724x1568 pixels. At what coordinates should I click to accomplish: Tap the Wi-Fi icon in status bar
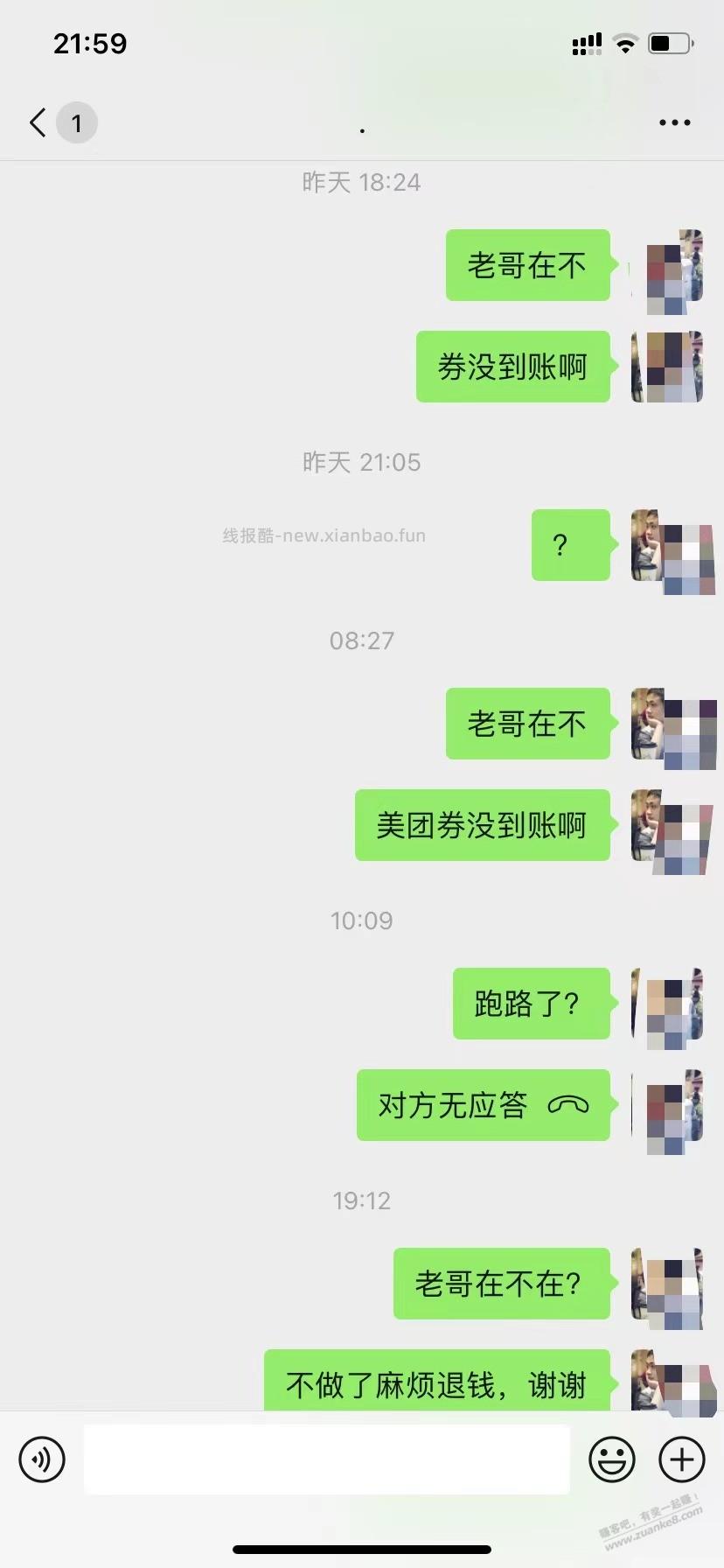tap(625, 43)
